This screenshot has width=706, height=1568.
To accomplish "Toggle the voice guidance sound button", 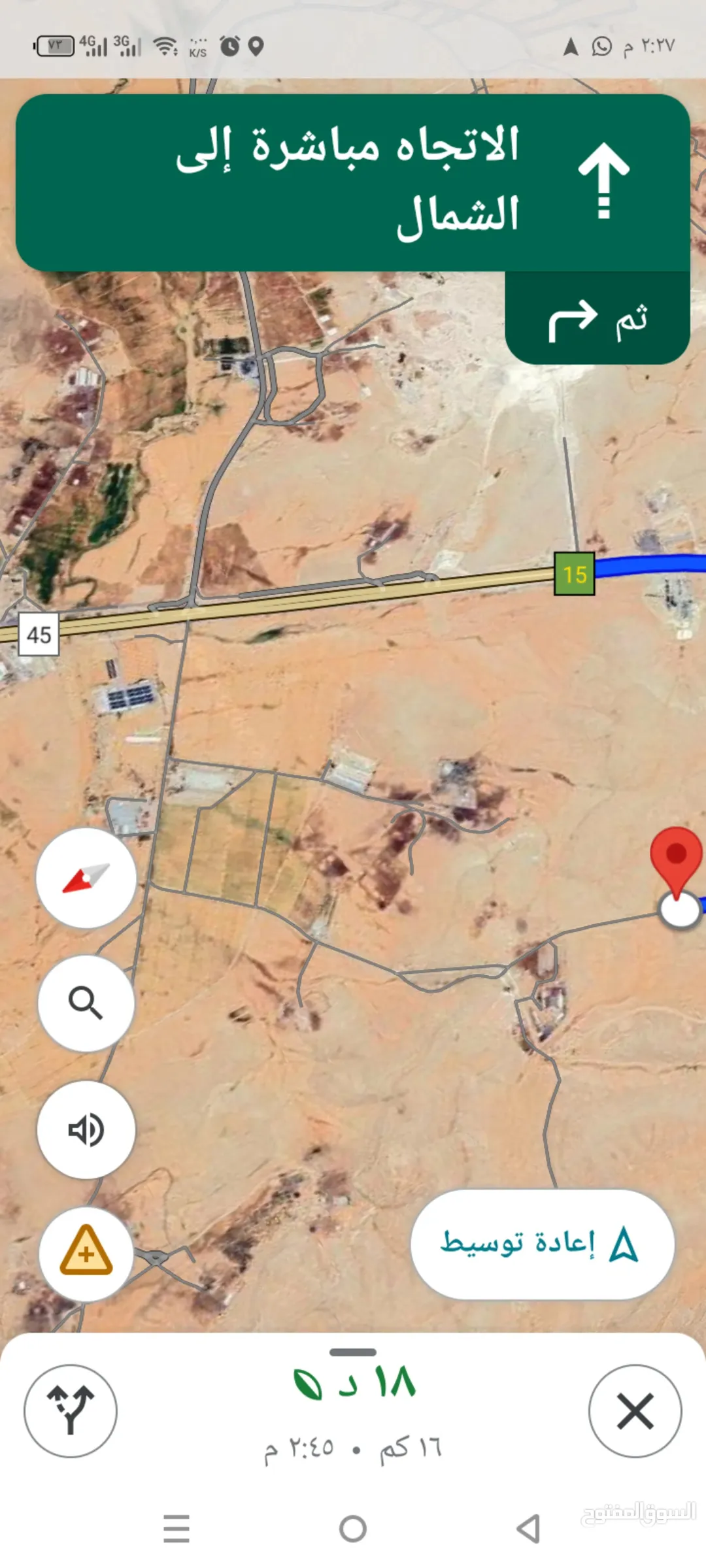I will [86, 1129].
